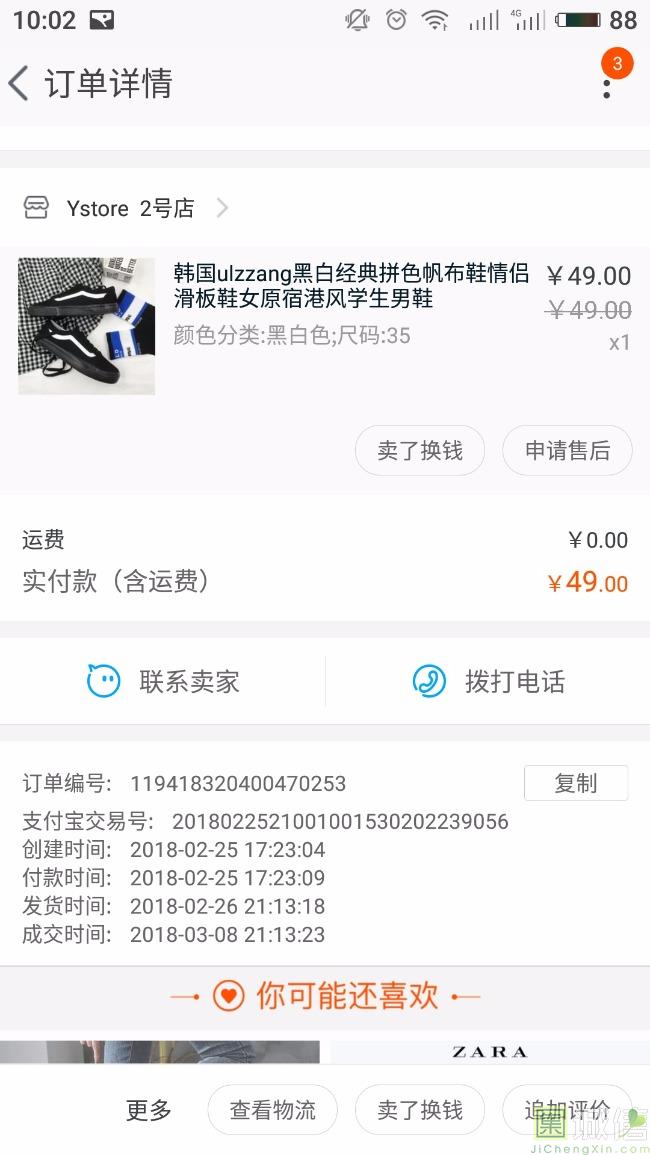The image size is (650, 1155).
Task: Go back from the order details page
Action: tap(20, 83)
